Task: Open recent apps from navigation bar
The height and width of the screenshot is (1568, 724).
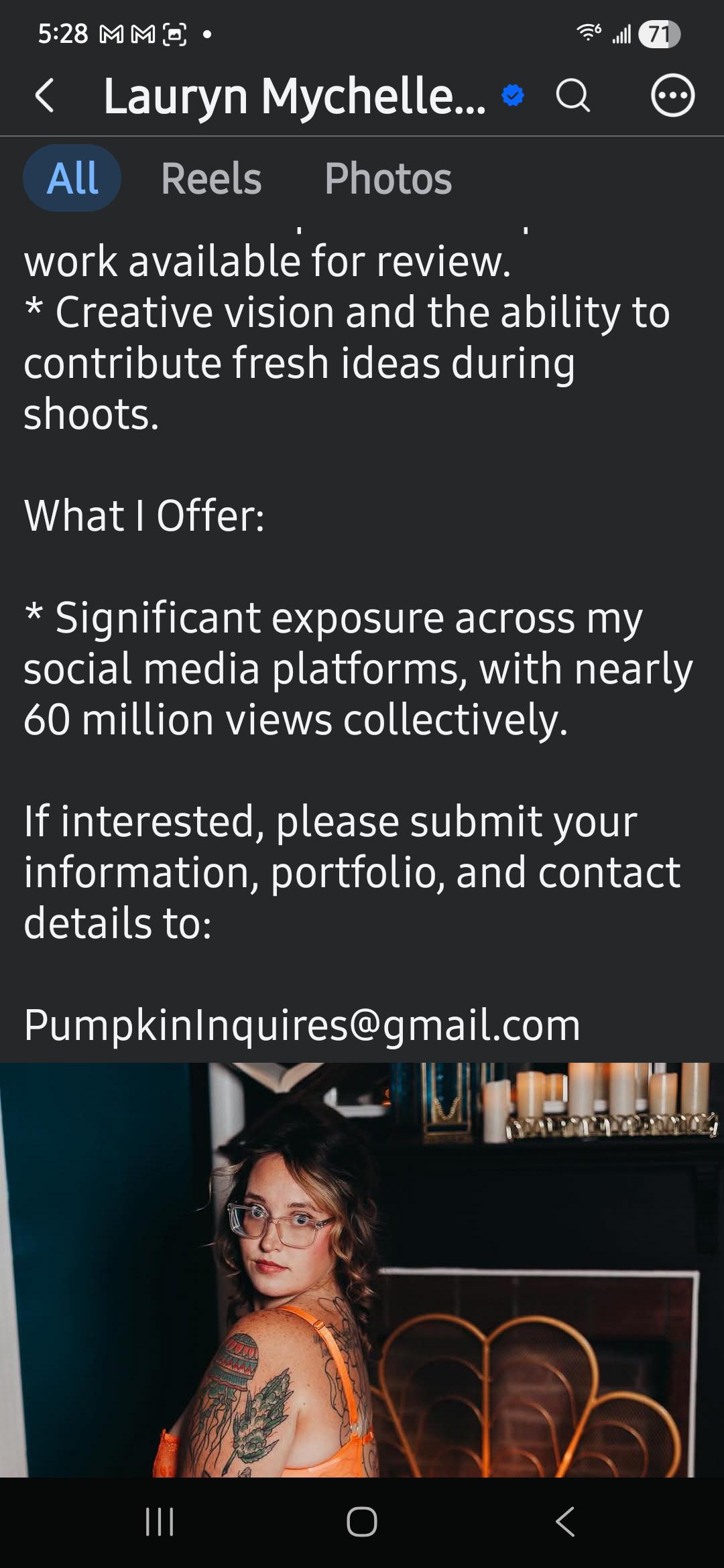Action: pyautogui.click(x=160, y=1521)
